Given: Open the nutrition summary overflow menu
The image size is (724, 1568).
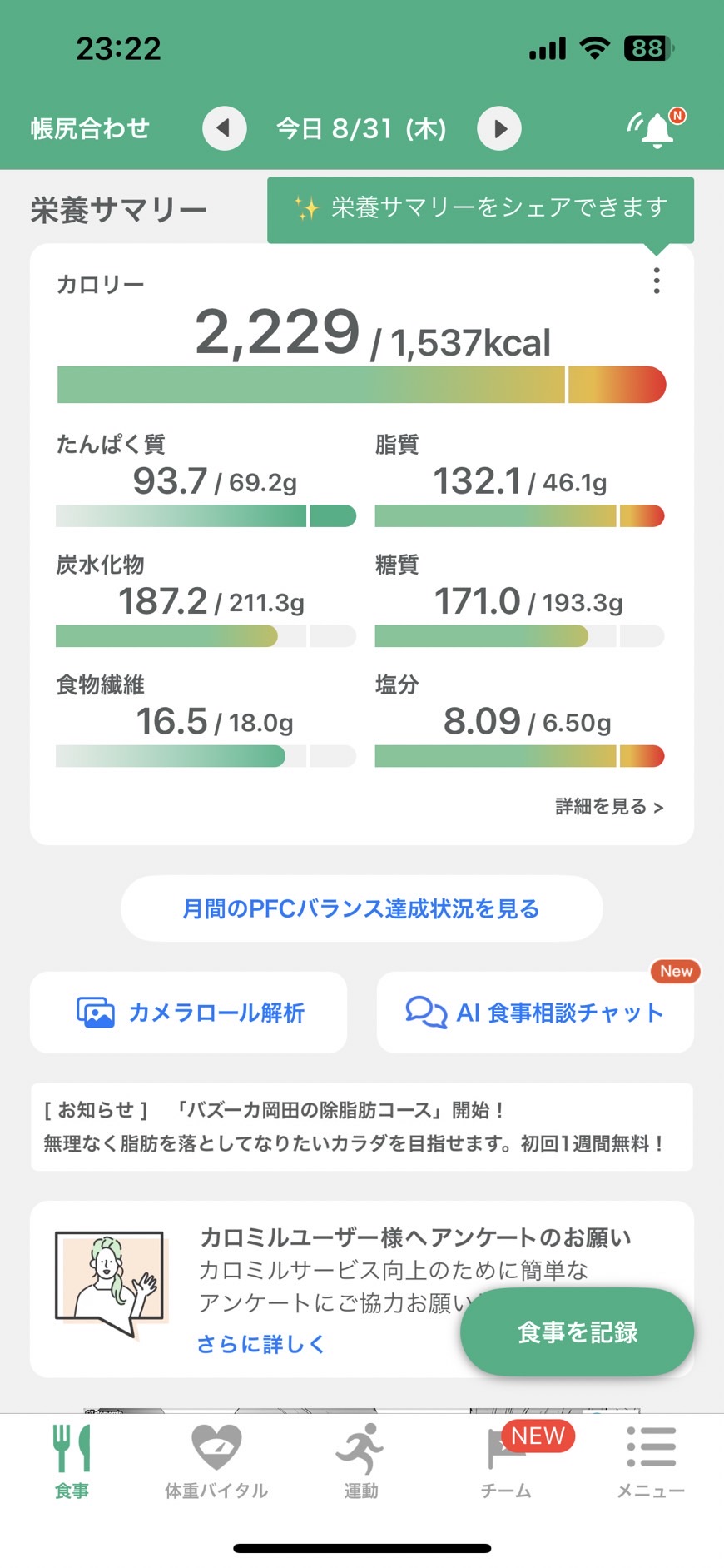Looking at the screenshot, I should point(657,281).
